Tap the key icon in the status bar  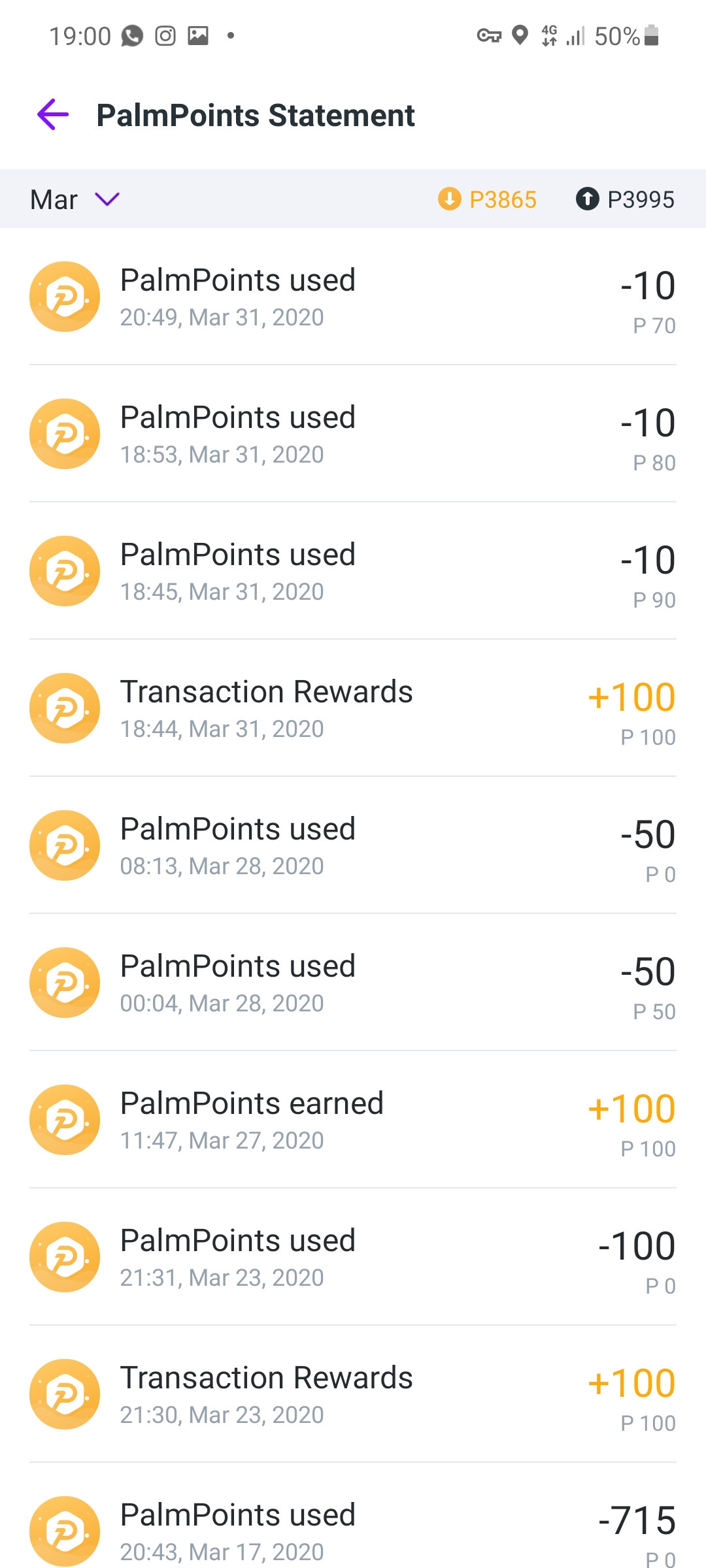pos(489,36)
